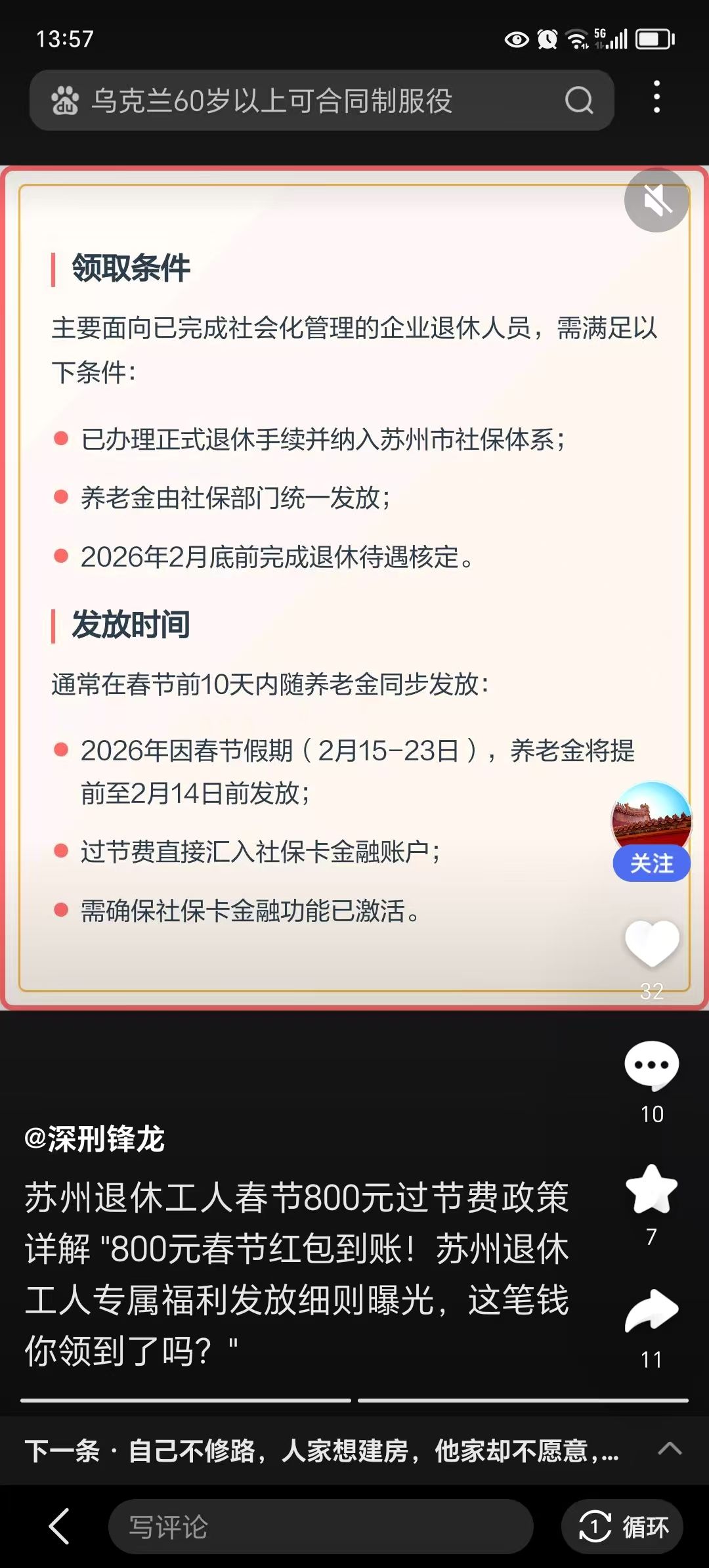Favorite the video with the star
The width and height of the screenshot is (709, 1568).
pyautogui.click(x=651, y=1188)
